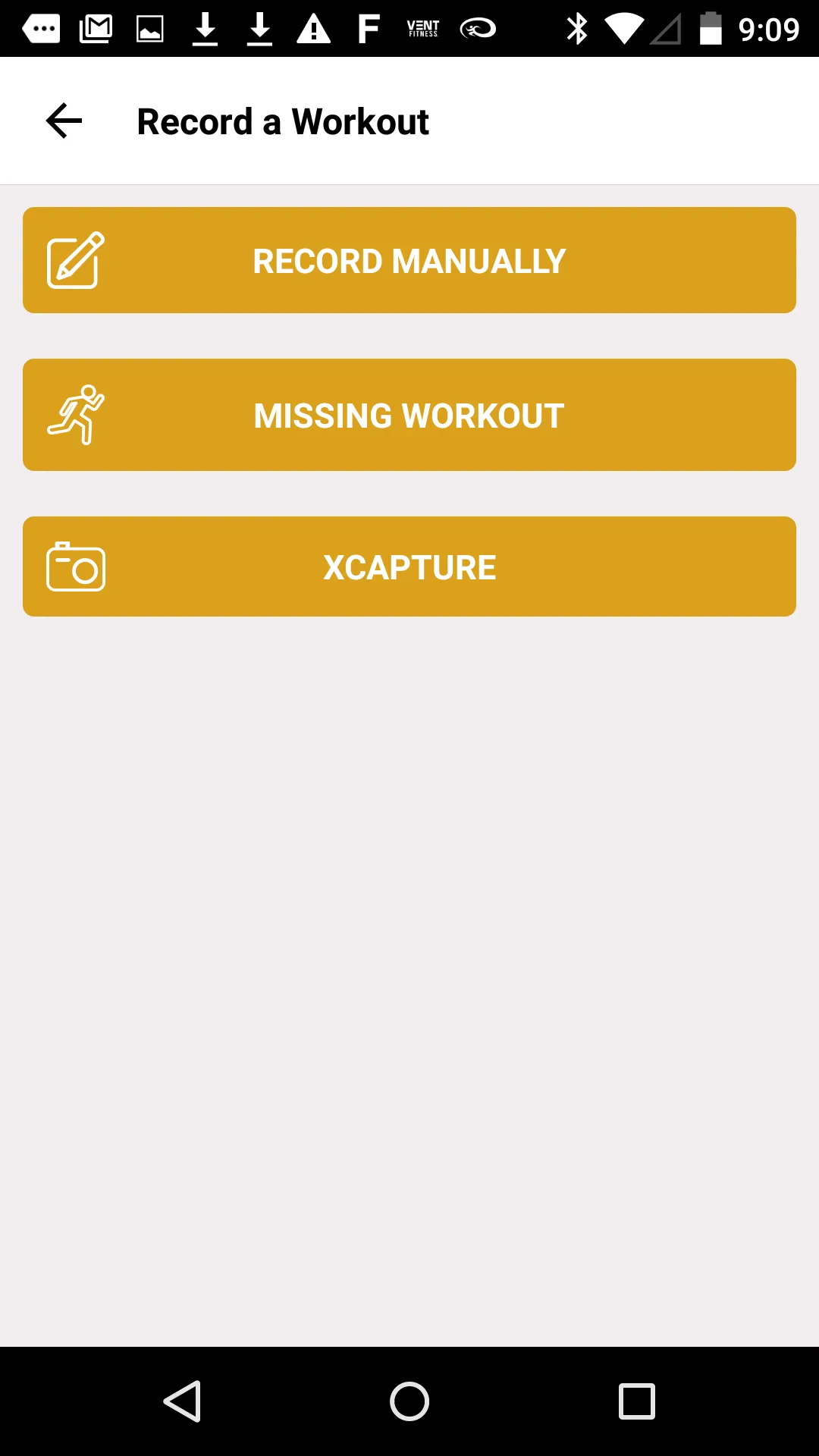This screenshot has height=1456, width=819.
Task: Open the recent apps square button
Action: pyautogui.click(x=635, y=1401)
